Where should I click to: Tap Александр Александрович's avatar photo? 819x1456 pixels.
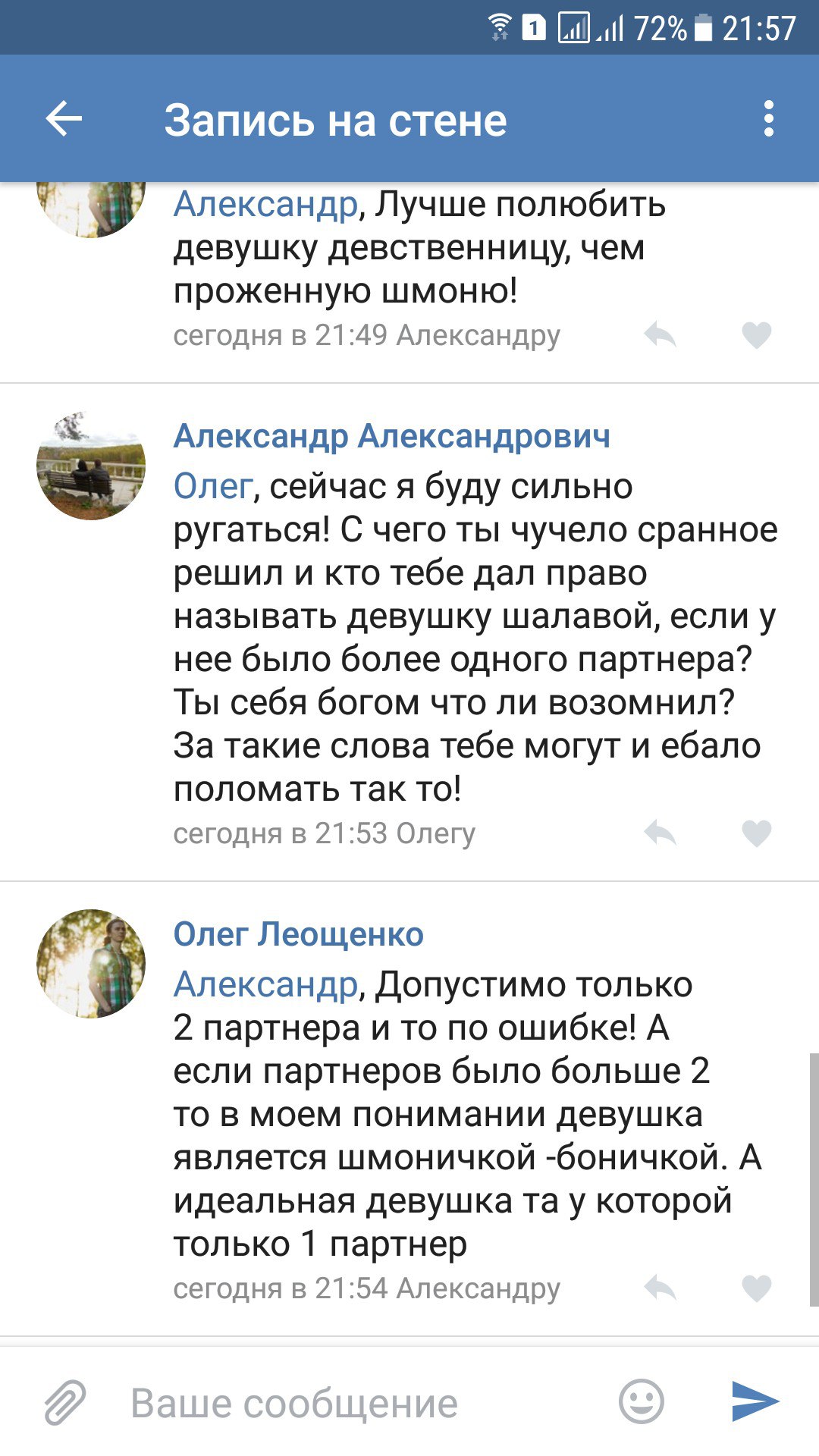click(x=91, y=466)
